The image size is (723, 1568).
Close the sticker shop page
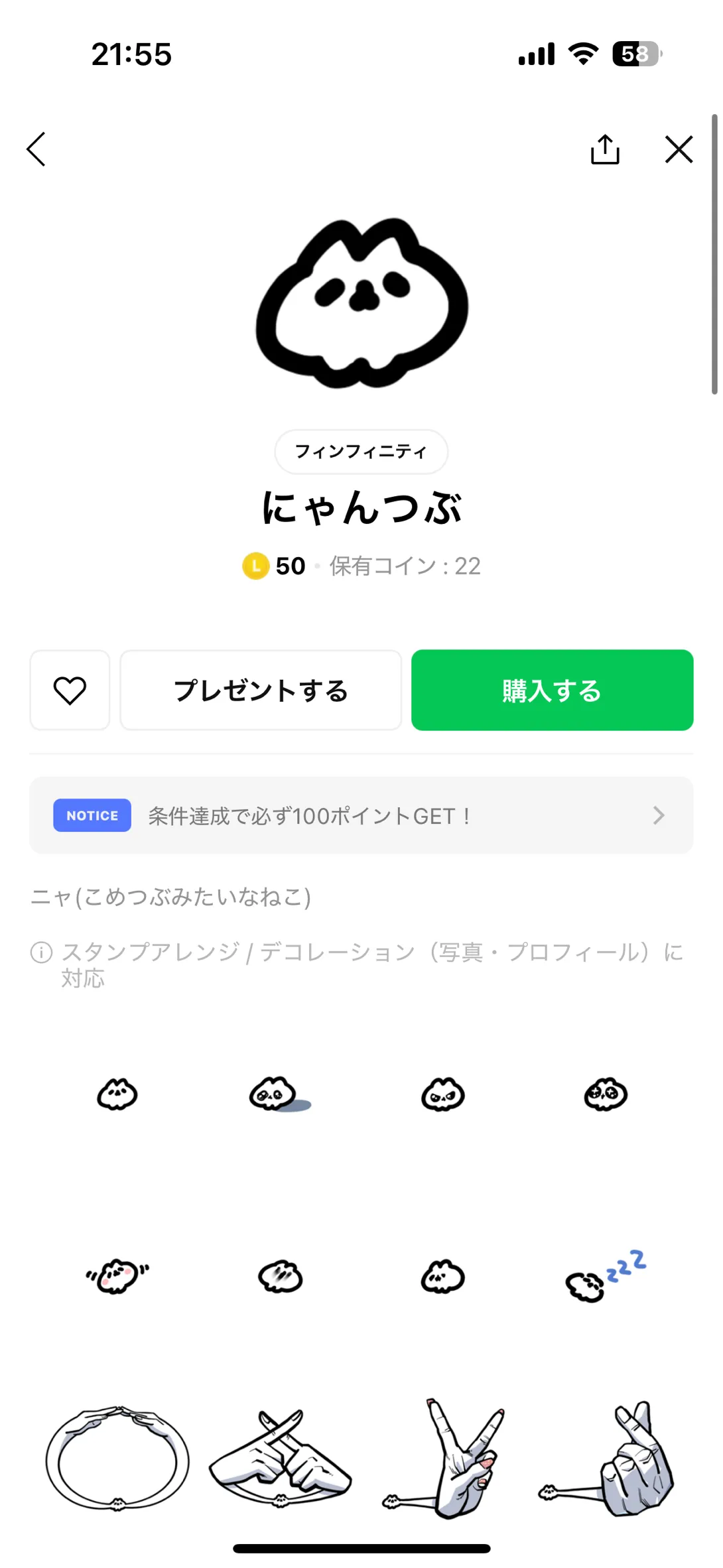click(x=679, y=149)
